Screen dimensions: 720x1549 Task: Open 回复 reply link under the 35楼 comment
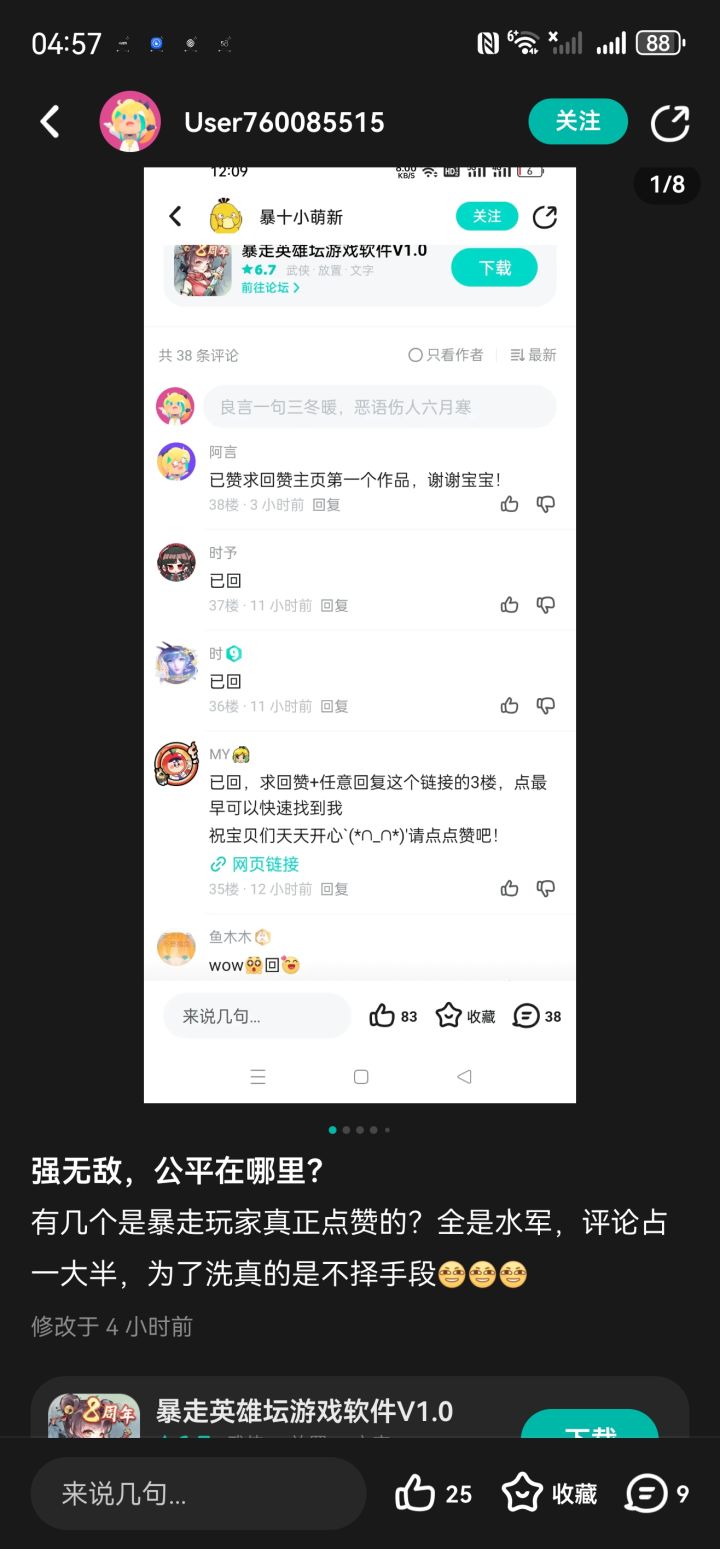click(335, 888)
